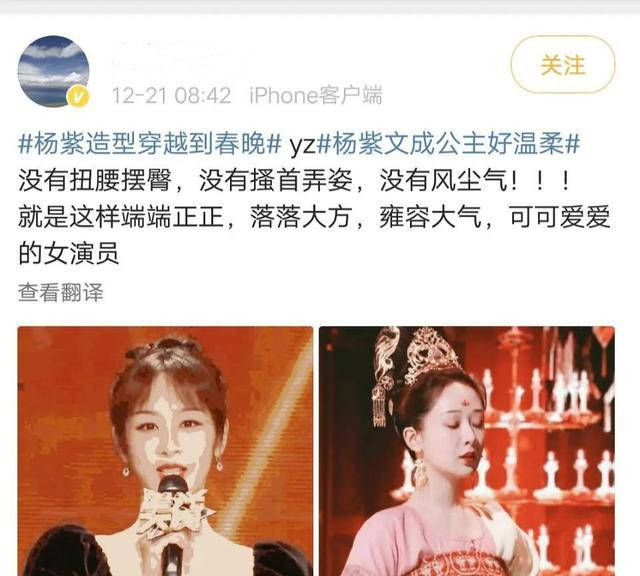Open the poster's profile avatar
640x576 pixels.
click(x=54, y=71)
